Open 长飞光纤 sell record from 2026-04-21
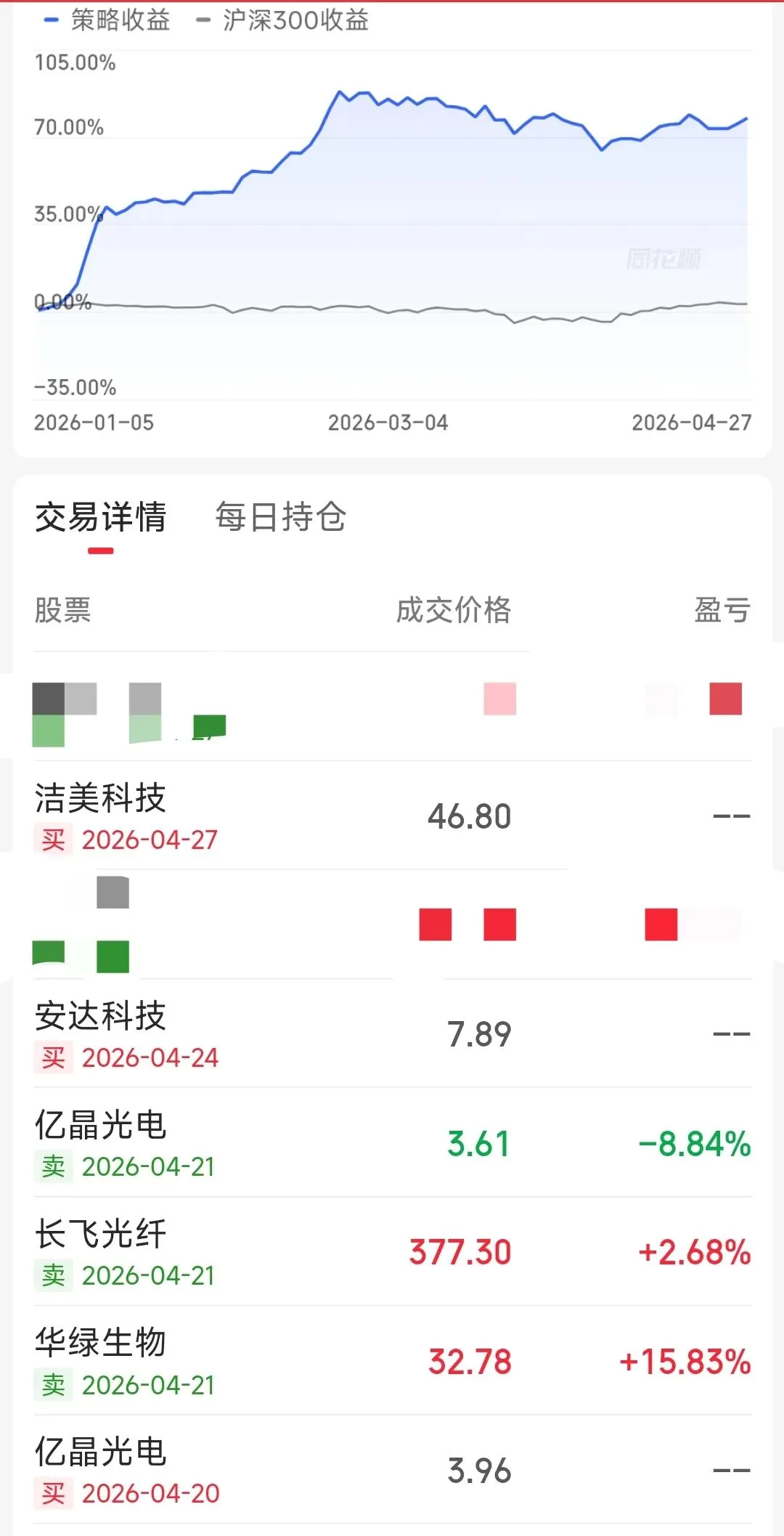Image resolution: width=784 pixels, height=1536 pixels. (392, 1252)
